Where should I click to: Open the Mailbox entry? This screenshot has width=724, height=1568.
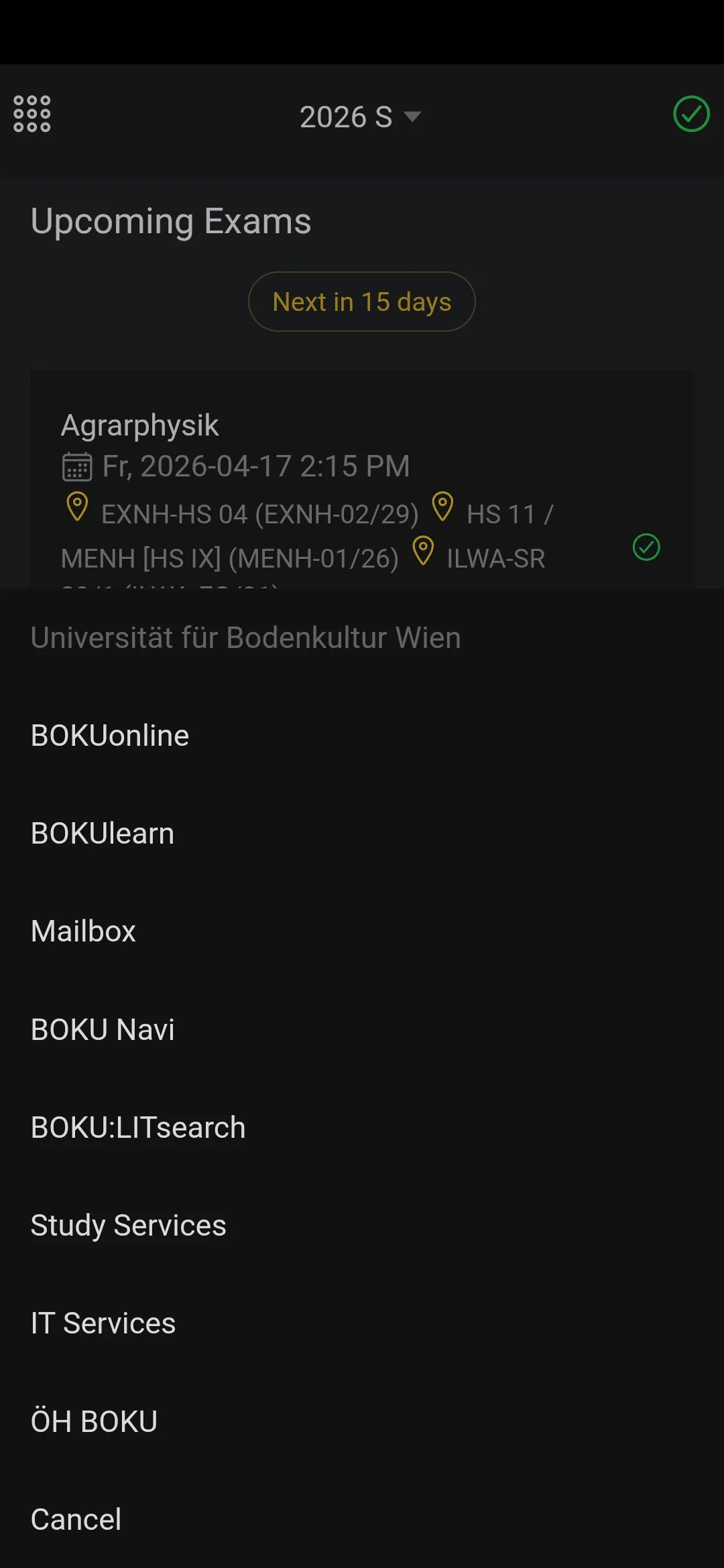click(82, 930)
